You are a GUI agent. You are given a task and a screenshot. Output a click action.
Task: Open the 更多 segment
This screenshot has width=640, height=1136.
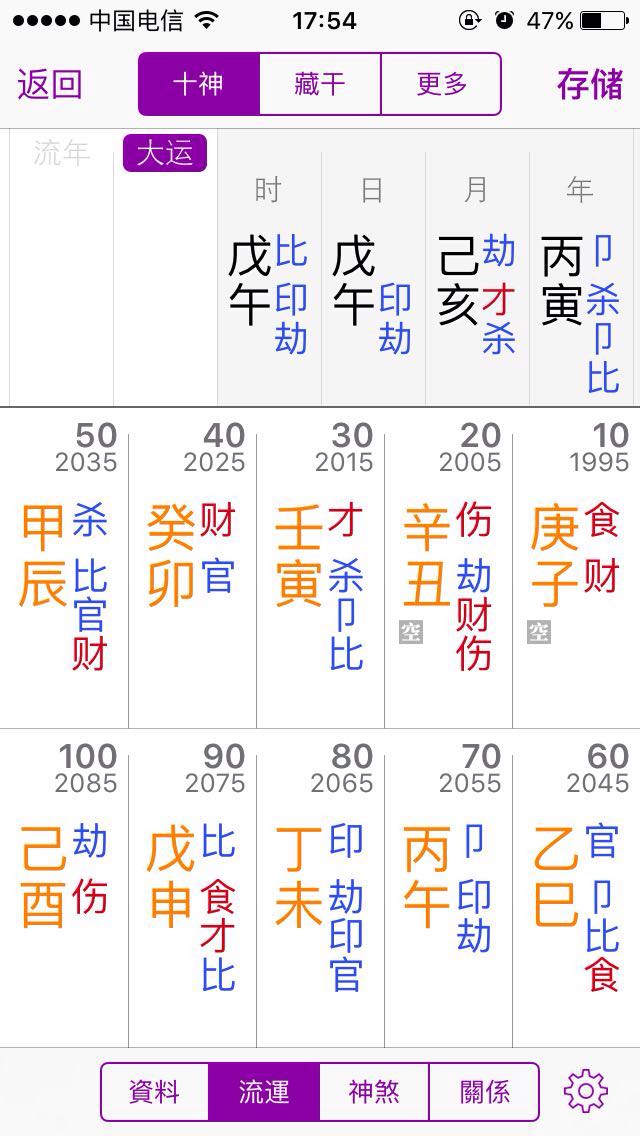pyautogui.click(x=441, y=84)
